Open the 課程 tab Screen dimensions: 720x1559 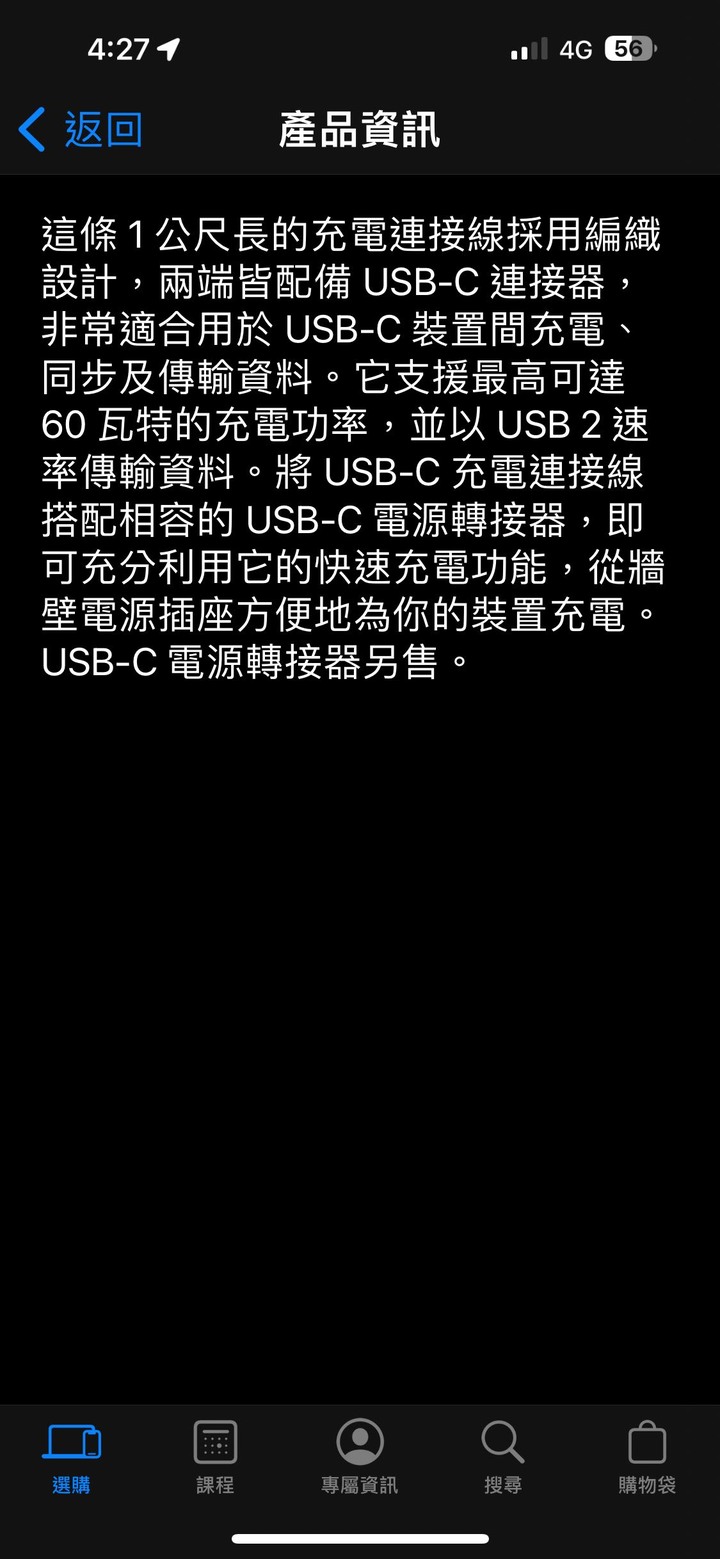click(215, 1456)
